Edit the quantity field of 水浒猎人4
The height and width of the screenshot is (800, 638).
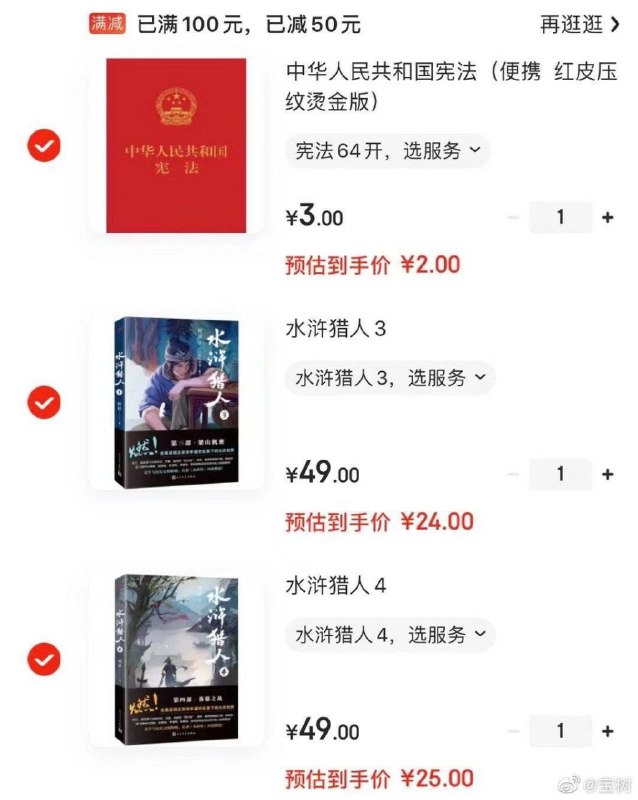[560, 731]
